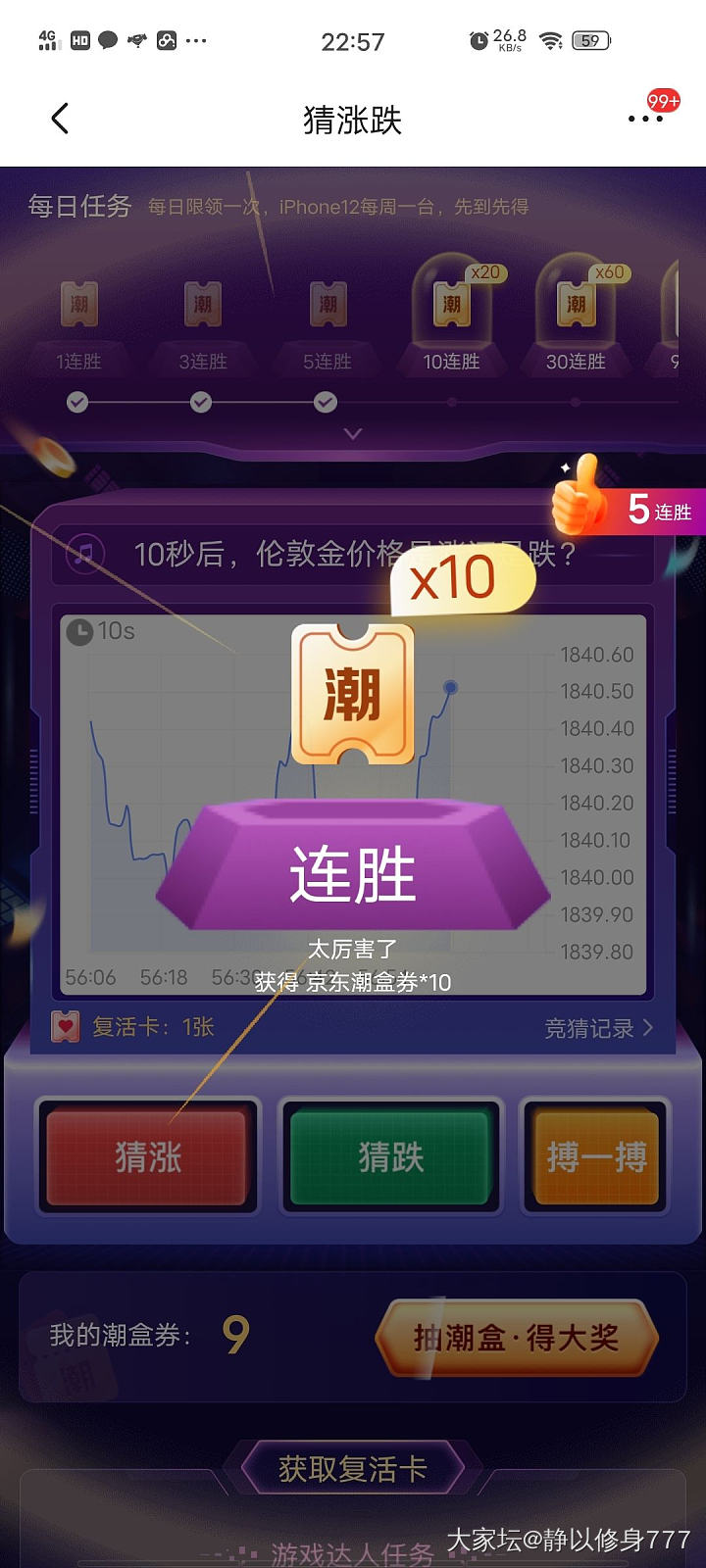Open 竞猜记录 guess history
Image resolution: width=706 pixels, height=1568 pixels.
(x=598, y=1028)
